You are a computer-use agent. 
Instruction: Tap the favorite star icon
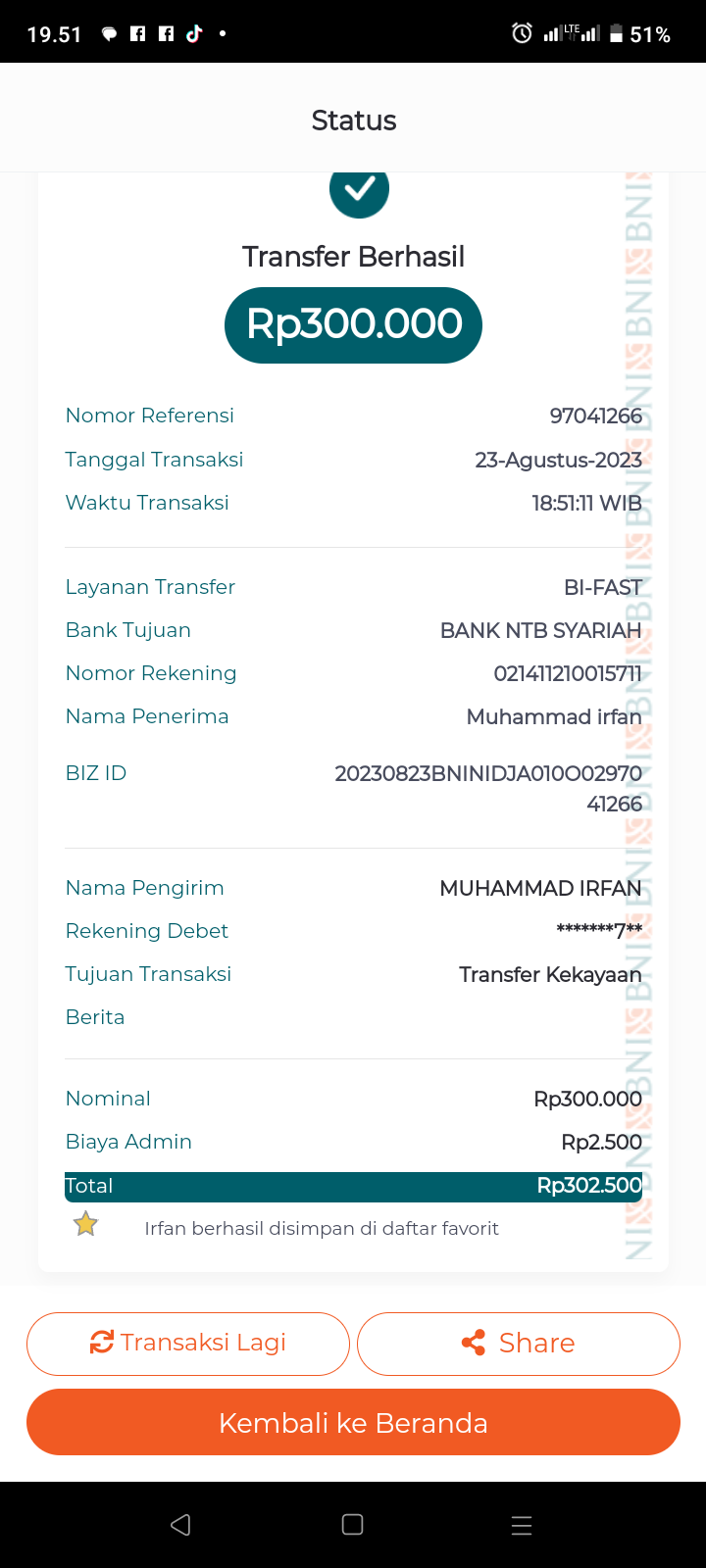tap(86, 1224)
